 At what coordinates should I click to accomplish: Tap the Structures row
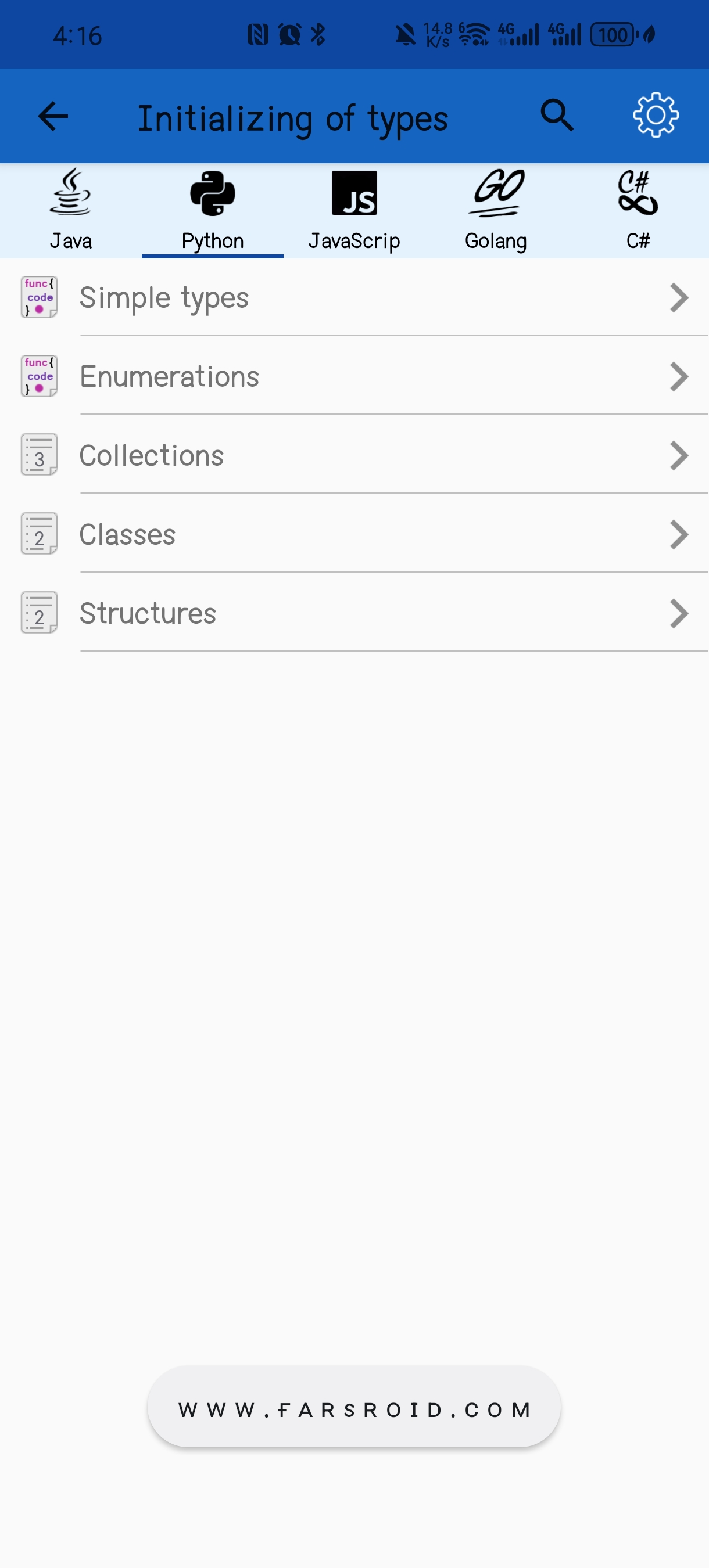pyautogui.click(x=353, y=613)
